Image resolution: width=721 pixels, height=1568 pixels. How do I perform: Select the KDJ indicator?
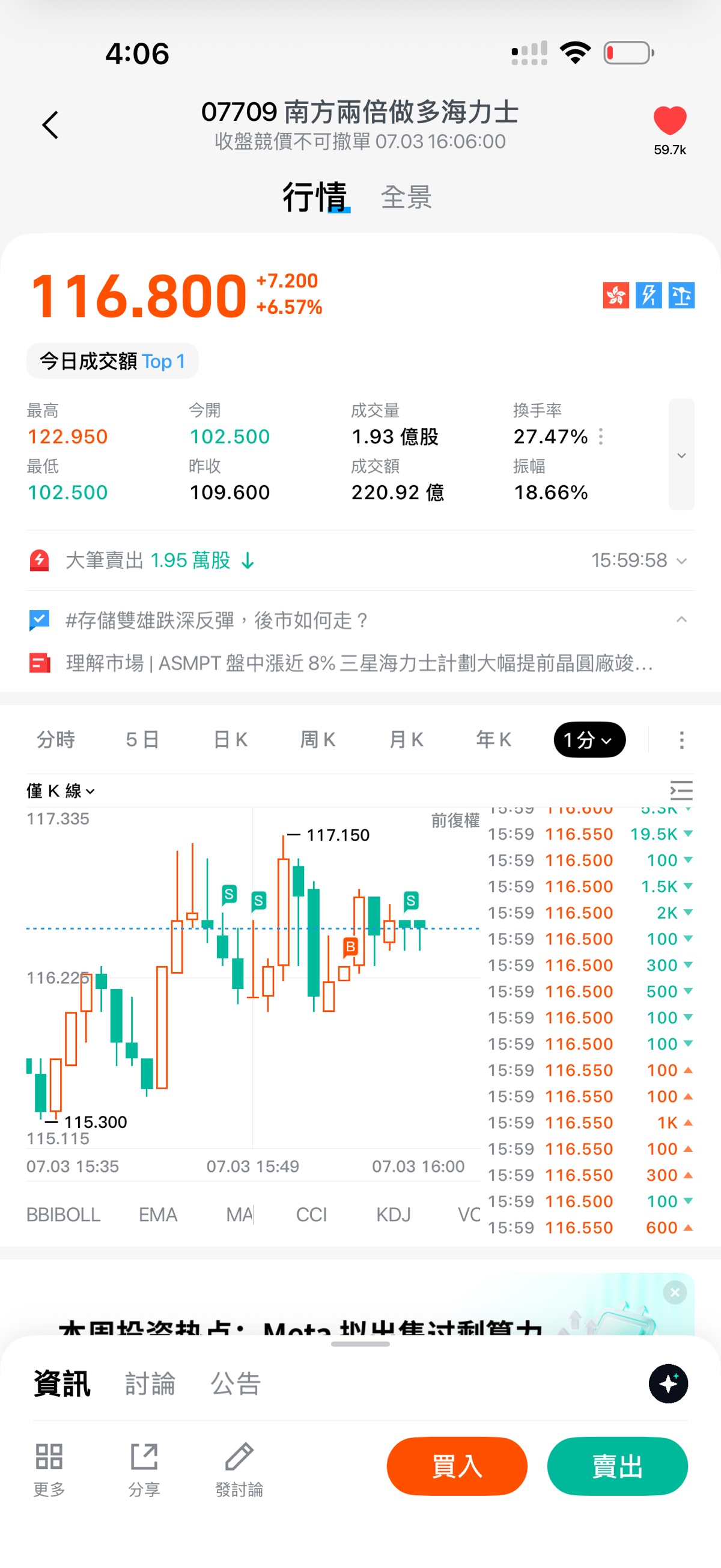point(393,1214)
